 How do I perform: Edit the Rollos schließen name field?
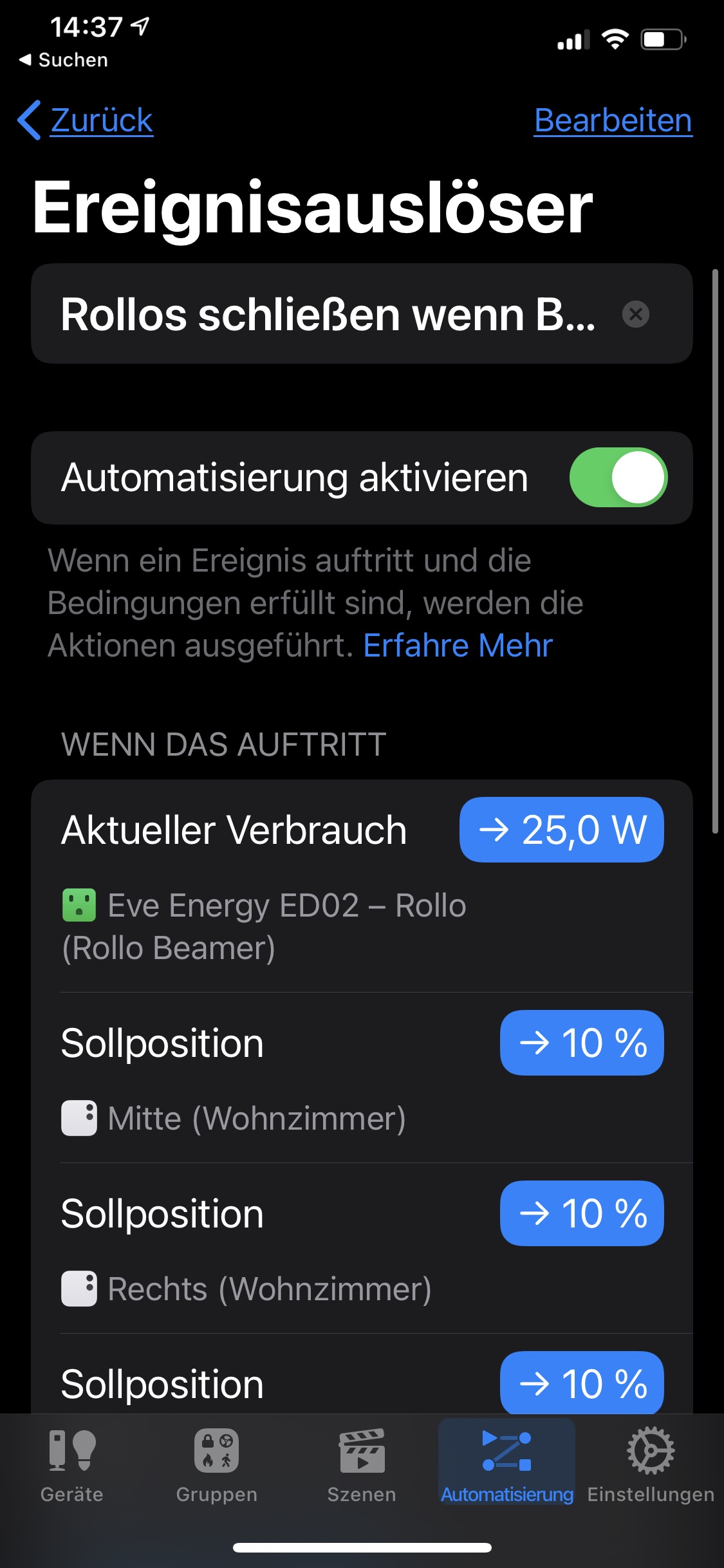(x=328, y=314)
